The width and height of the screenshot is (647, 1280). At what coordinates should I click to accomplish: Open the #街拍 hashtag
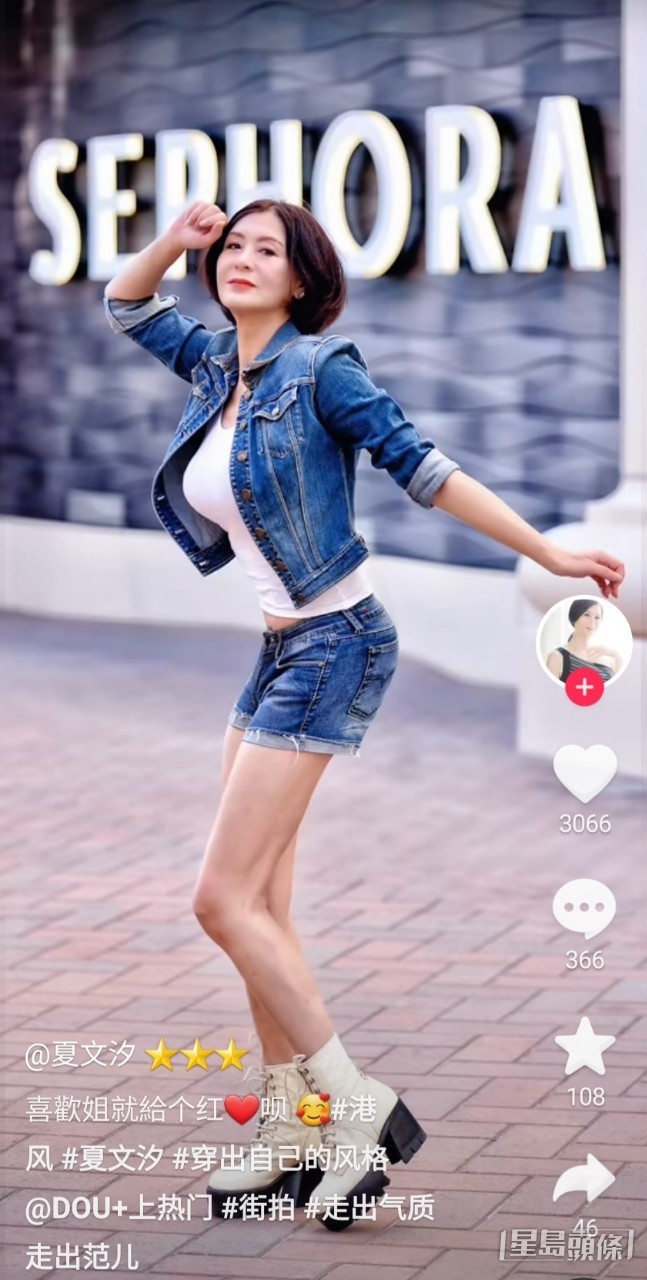point(258,1208)
